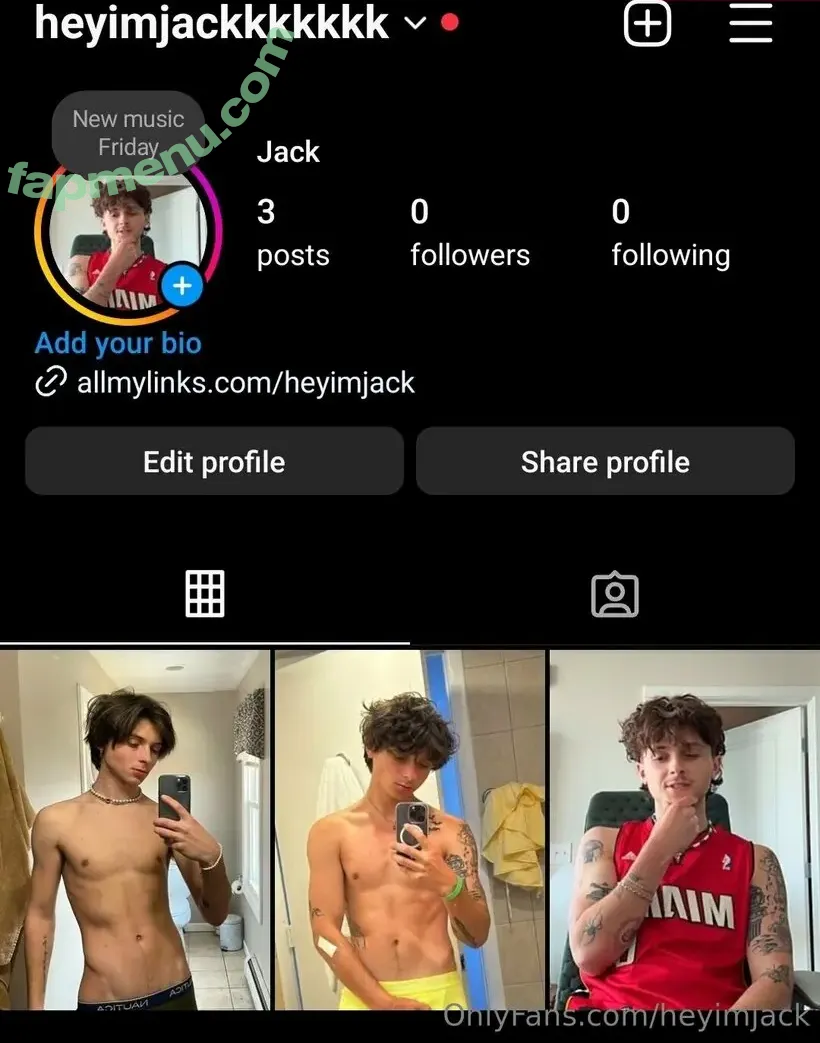Screen dimensions: 820x1043
Task: Open the profile picture story
Action: pos(118,245)
